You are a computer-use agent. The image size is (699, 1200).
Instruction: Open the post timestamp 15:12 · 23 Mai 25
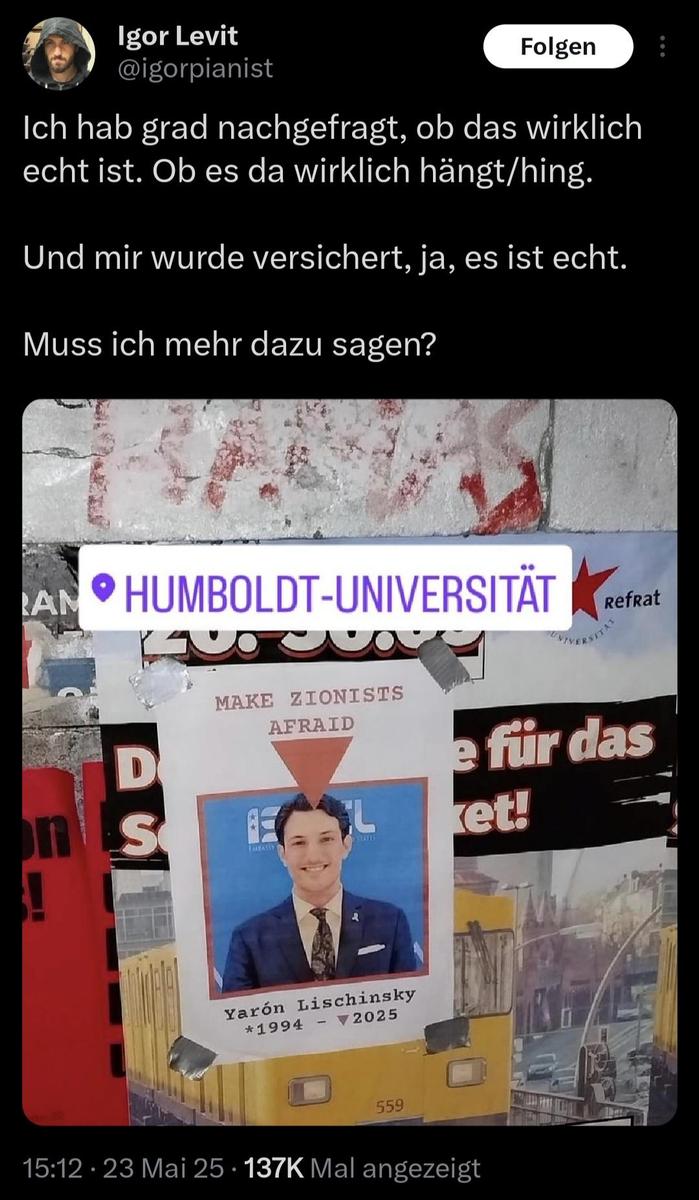pyautogui.click(x=126, y=1167)
